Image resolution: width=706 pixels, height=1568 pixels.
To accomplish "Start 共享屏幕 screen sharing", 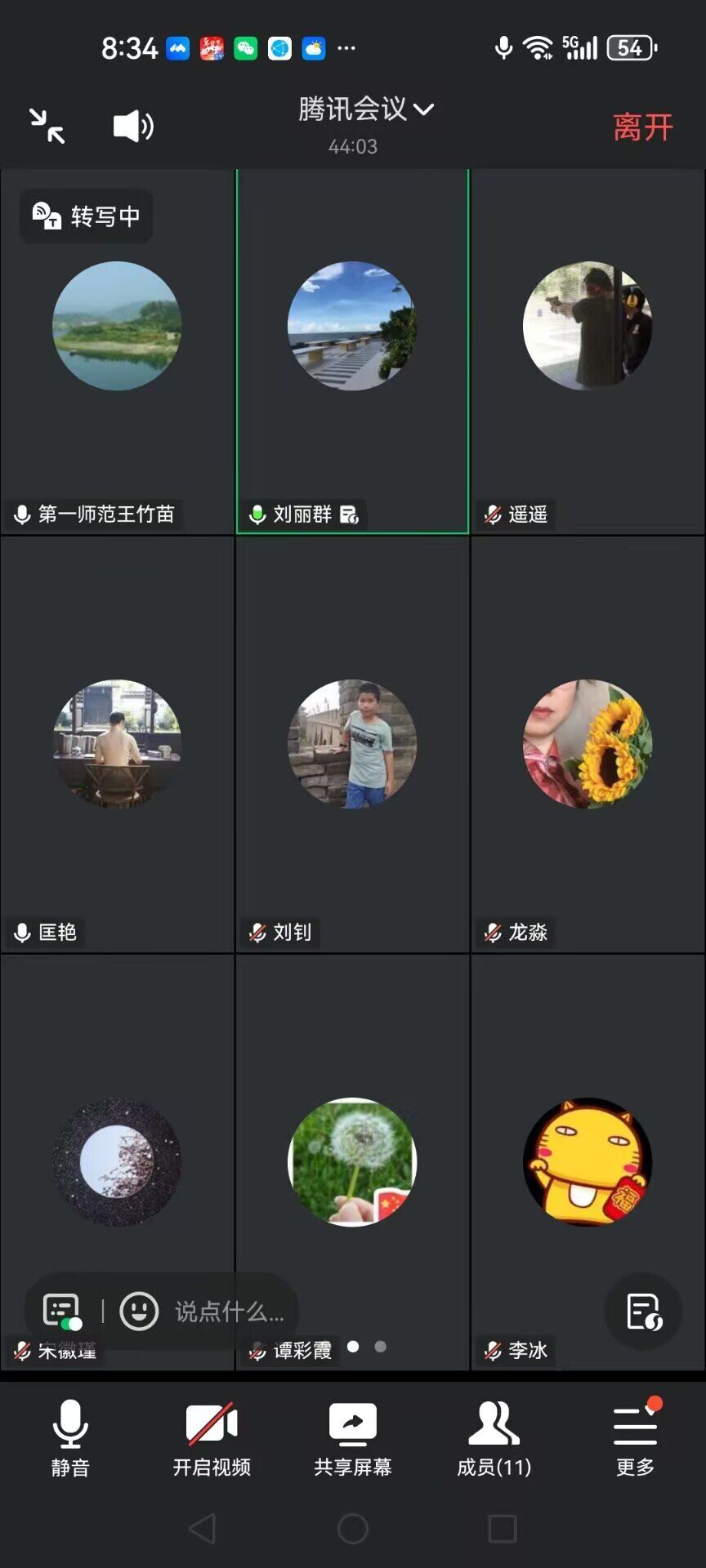I will [x=352, y=1437].
